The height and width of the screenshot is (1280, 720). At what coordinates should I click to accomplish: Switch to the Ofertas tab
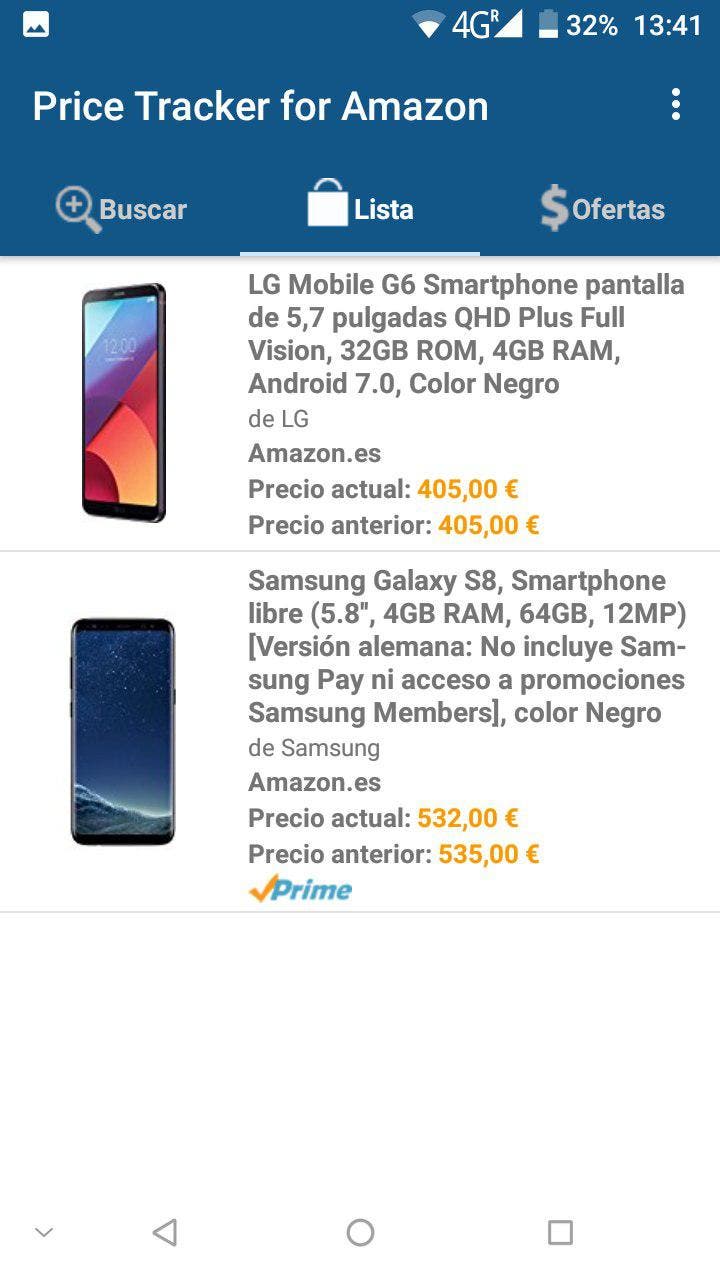[602, 209]
